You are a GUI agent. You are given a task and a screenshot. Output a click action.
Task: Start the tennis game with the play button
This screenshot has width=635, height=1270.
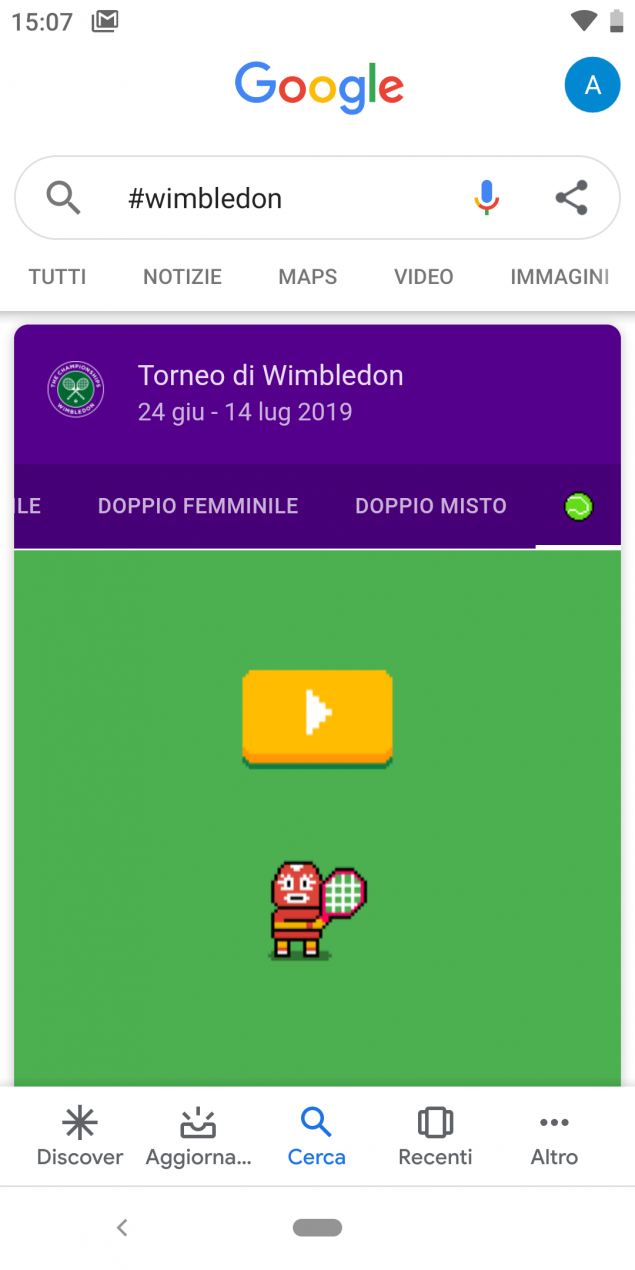pos(317,714)
